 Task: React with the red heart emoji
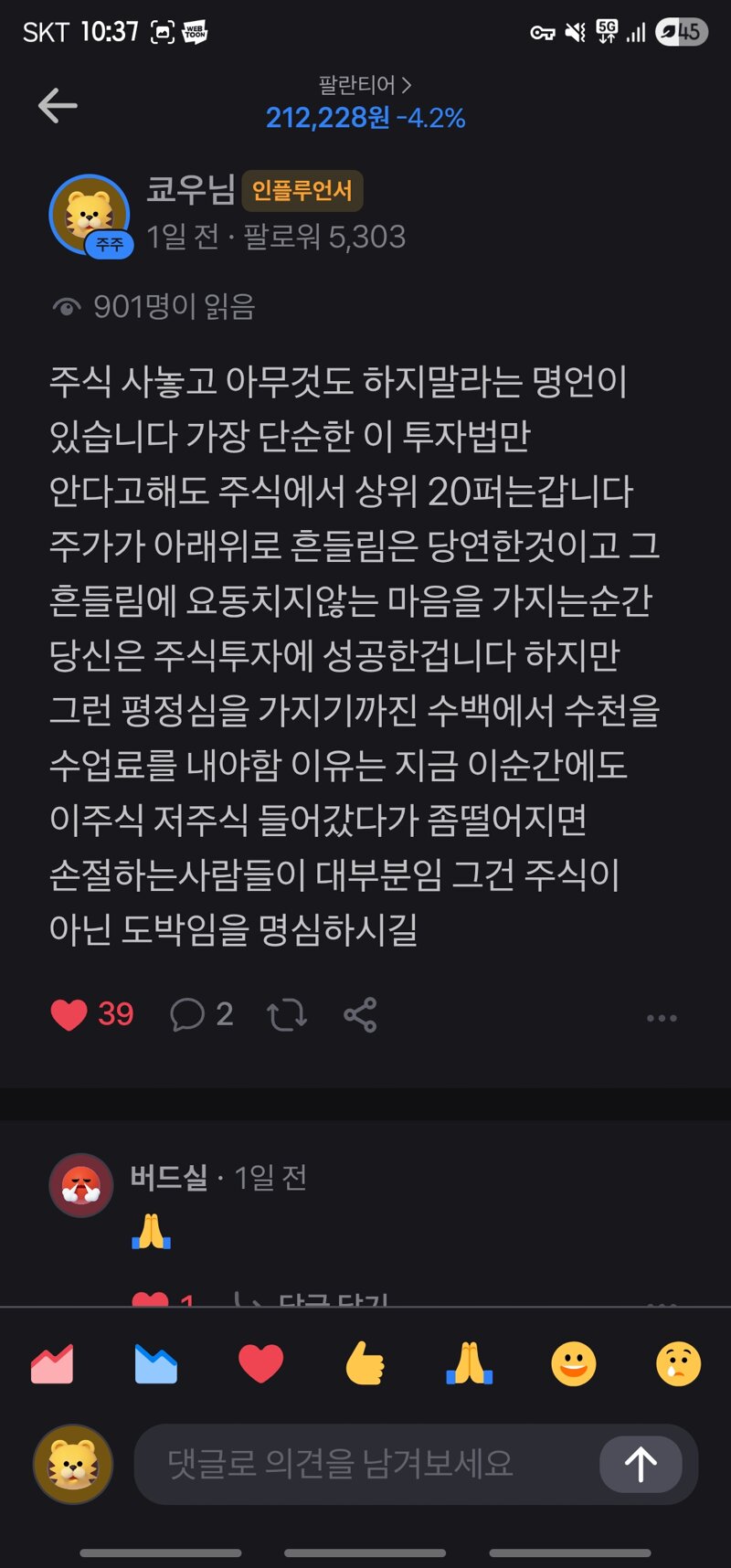click(x=260, y=1364)
